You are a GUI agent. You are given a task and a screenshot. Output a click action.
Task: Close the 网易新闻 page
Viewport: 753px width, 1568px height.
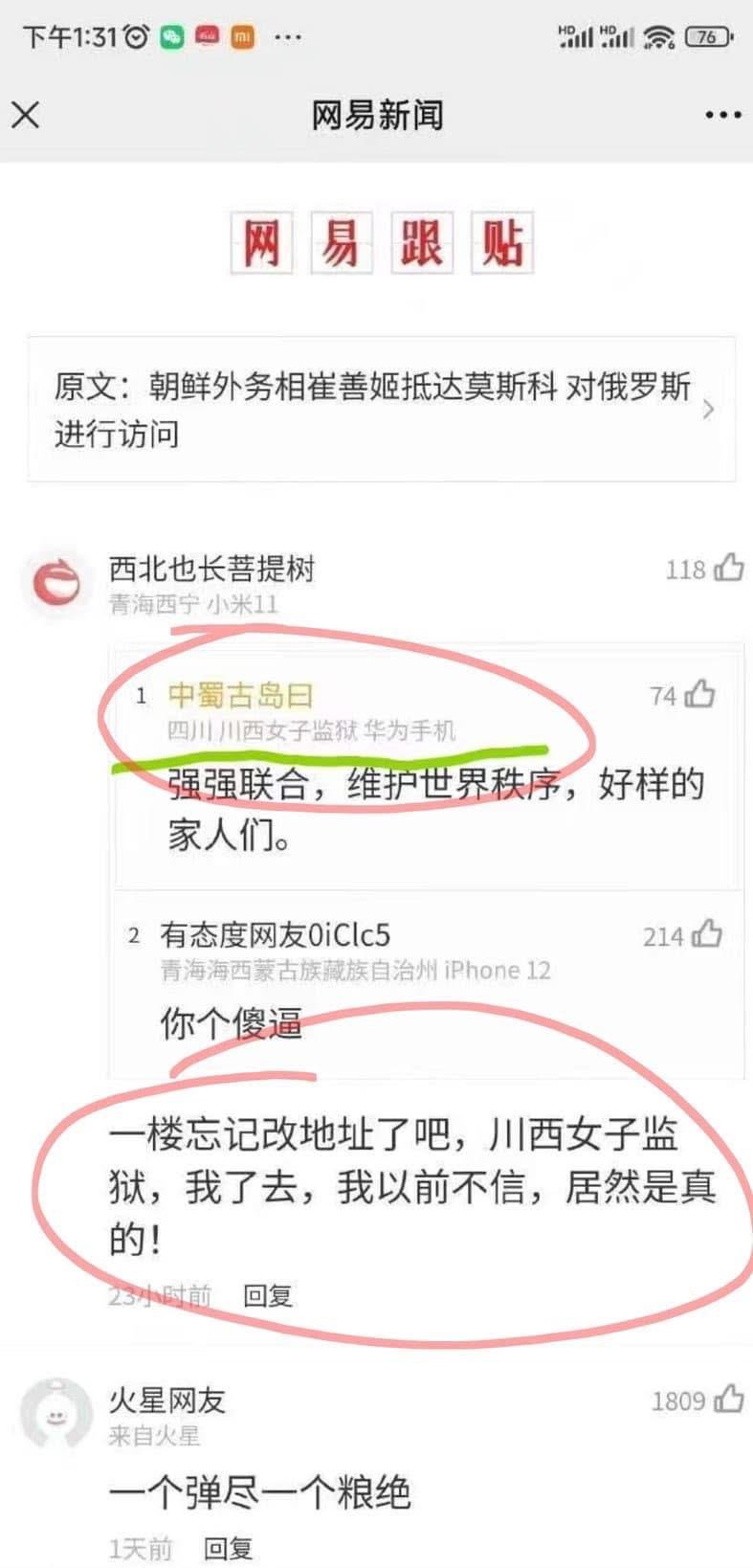tap(26, 116)
